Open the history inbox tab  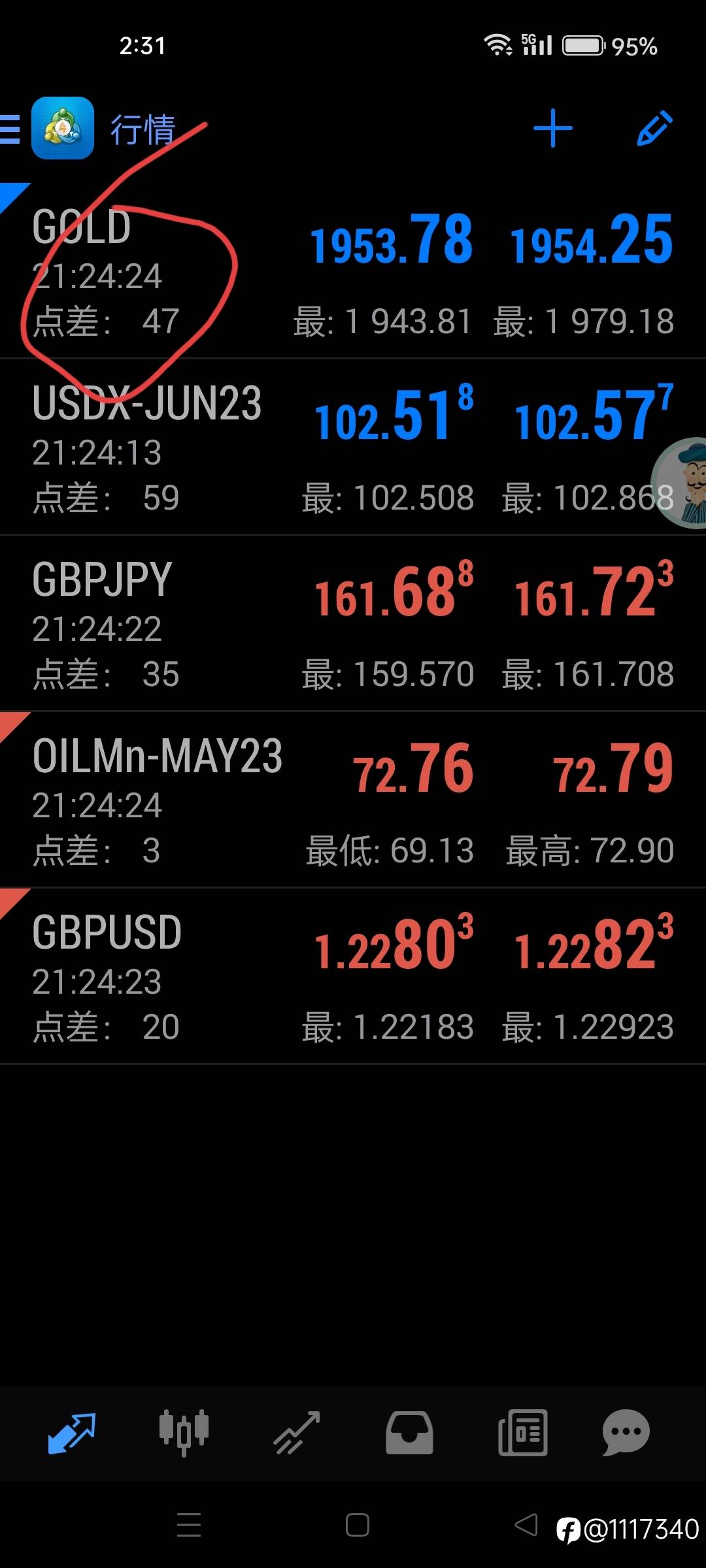(x=409, y=1433)
